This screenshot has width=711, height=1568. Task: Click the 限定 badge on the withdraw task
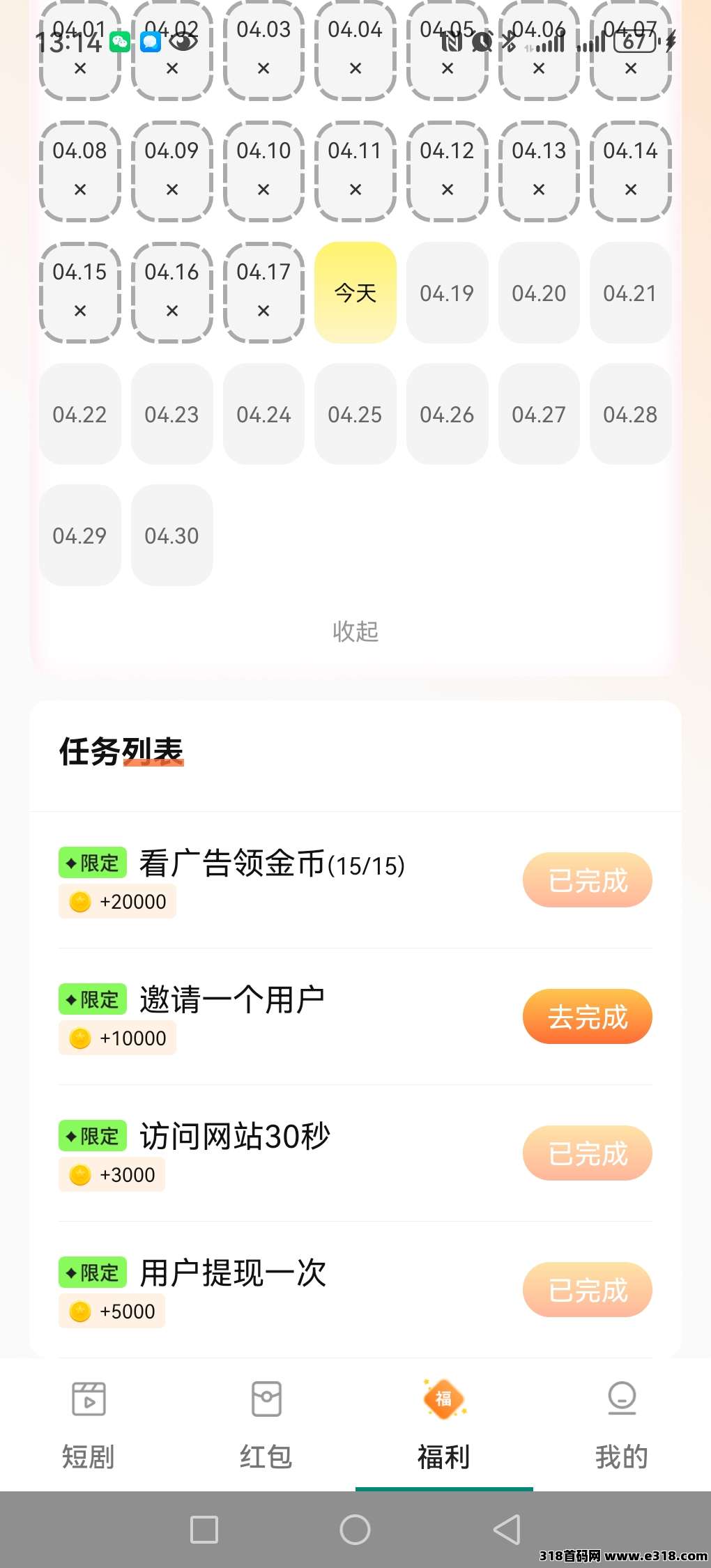93,1273
